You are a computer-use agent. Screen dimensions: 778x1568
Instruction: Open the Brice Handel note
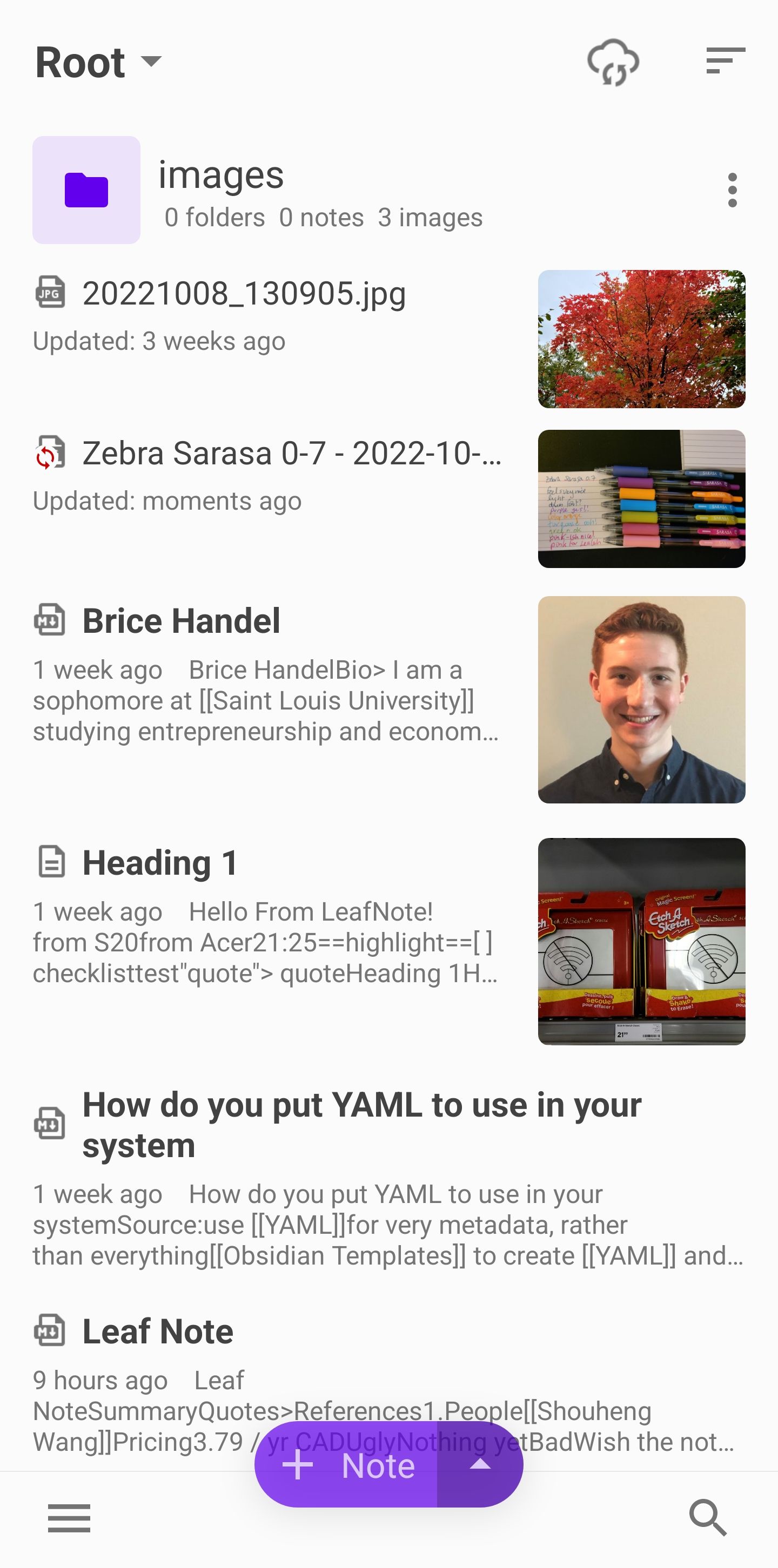182,621
